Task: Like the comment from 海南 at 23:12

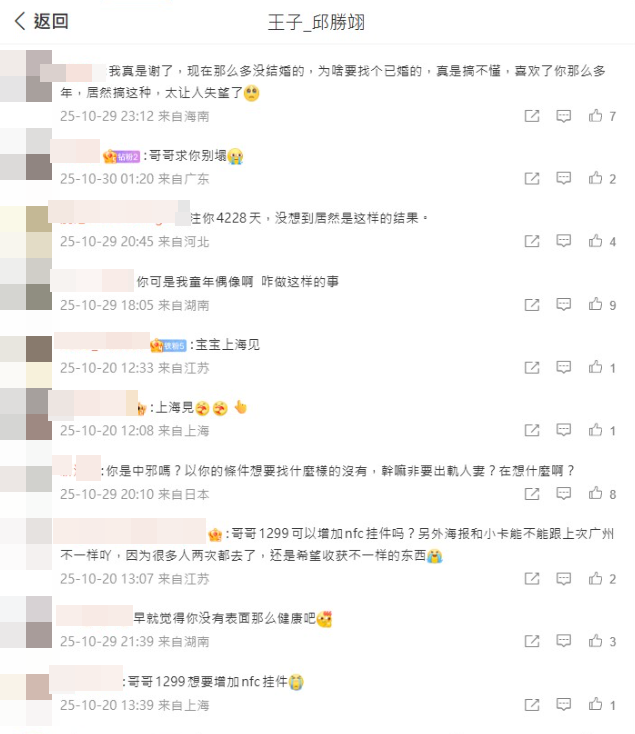Action: [597, 116]
